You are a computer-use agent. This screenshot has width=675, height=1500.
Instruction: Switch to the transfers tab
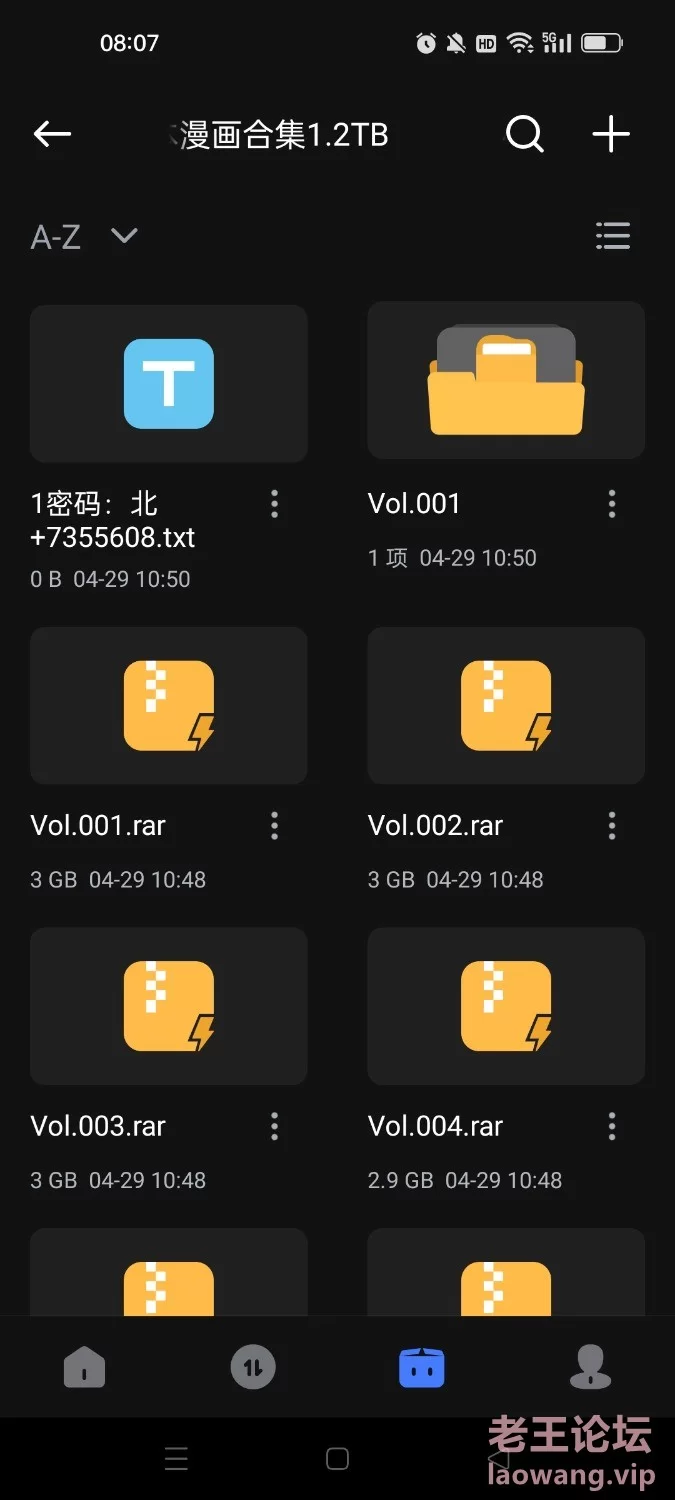(x=253, y=1367)
